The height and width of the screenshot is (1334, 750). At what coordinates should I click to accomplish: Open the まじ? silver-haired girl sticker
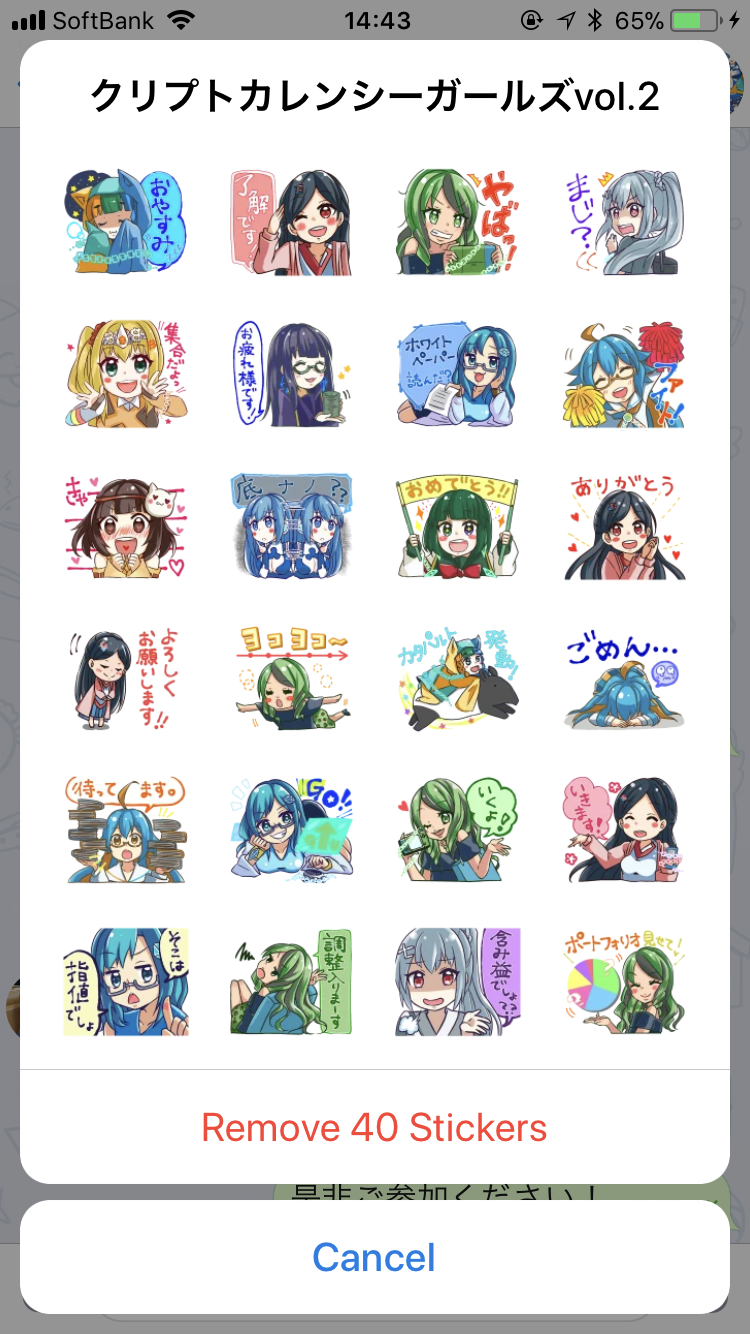pyautogui.click(x=624, y=221)
